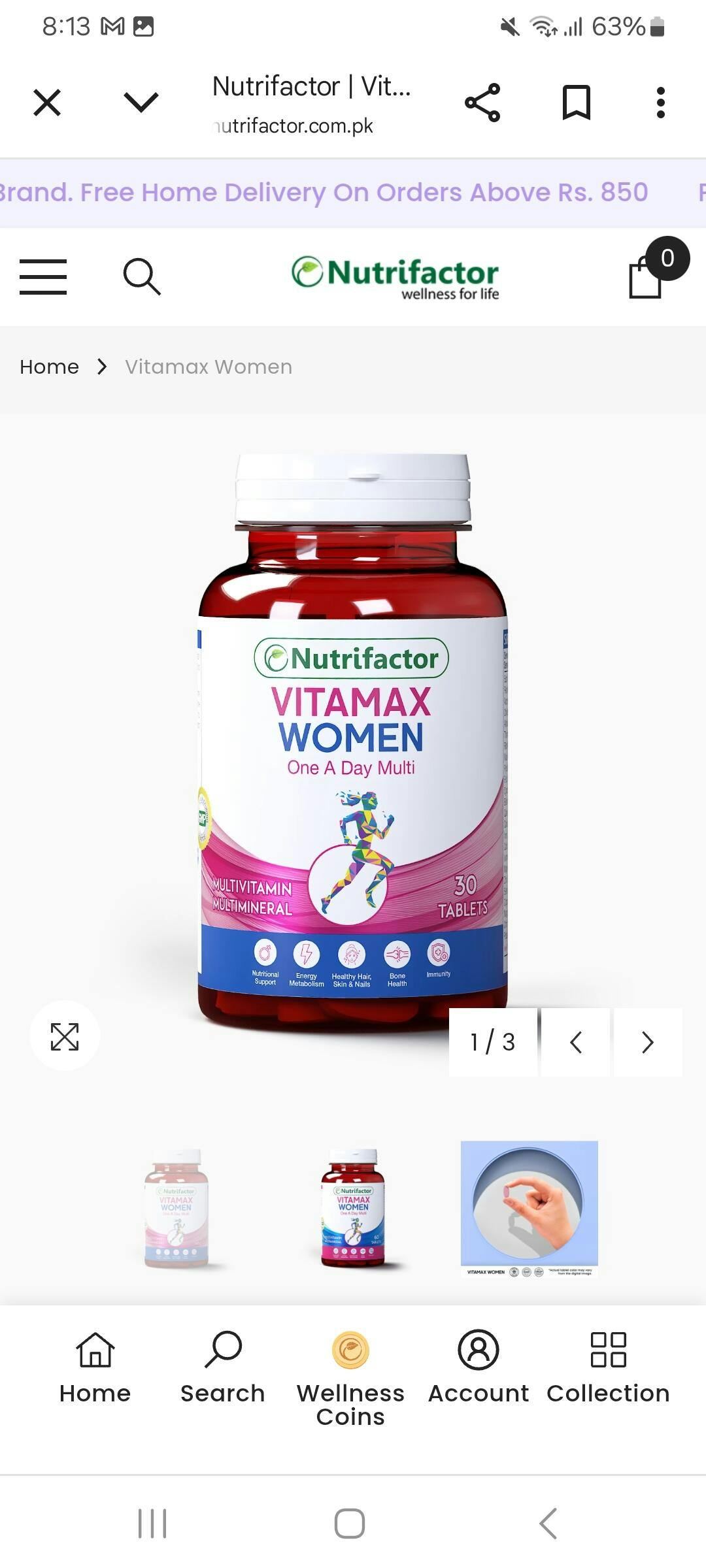
Task: Close the in-app browser tab
Action: pyautogui.click(x=47, y=103)
